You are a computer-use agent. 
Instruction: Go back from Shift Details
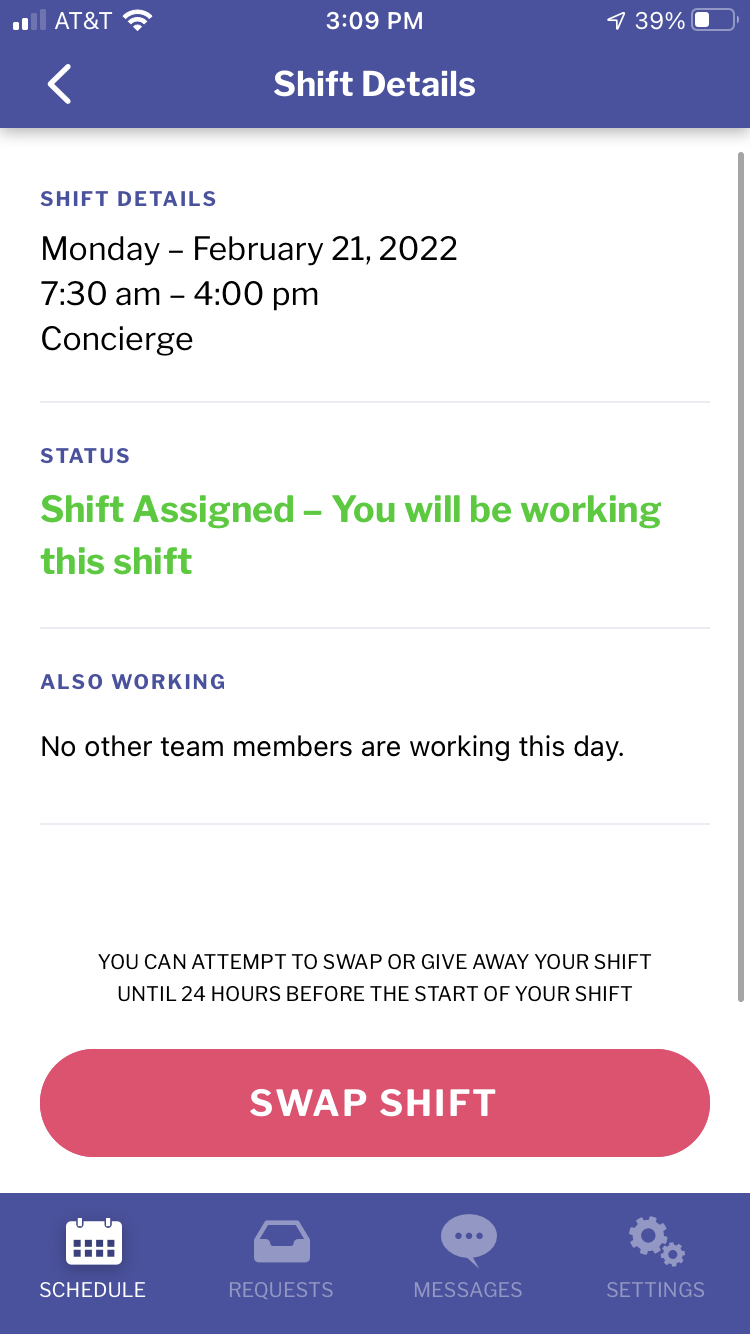59,84
